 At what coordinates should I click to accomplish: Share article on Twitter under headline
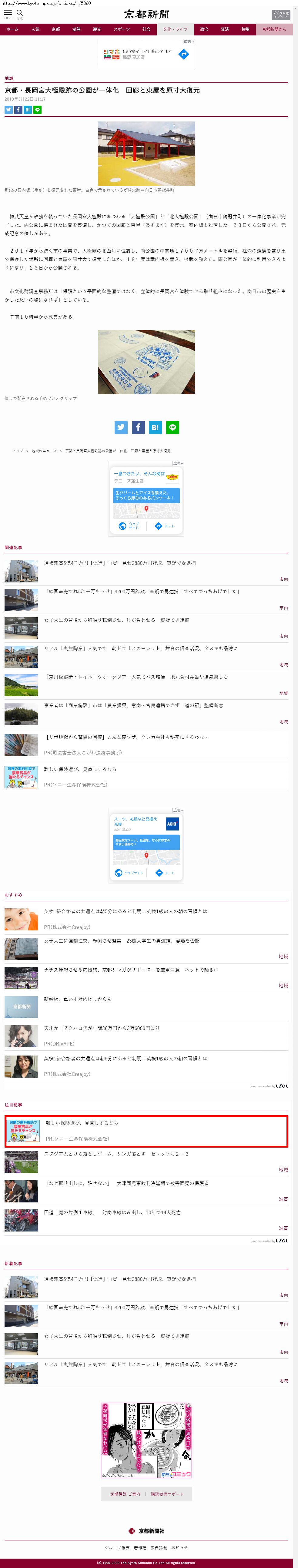pos(8,110)
